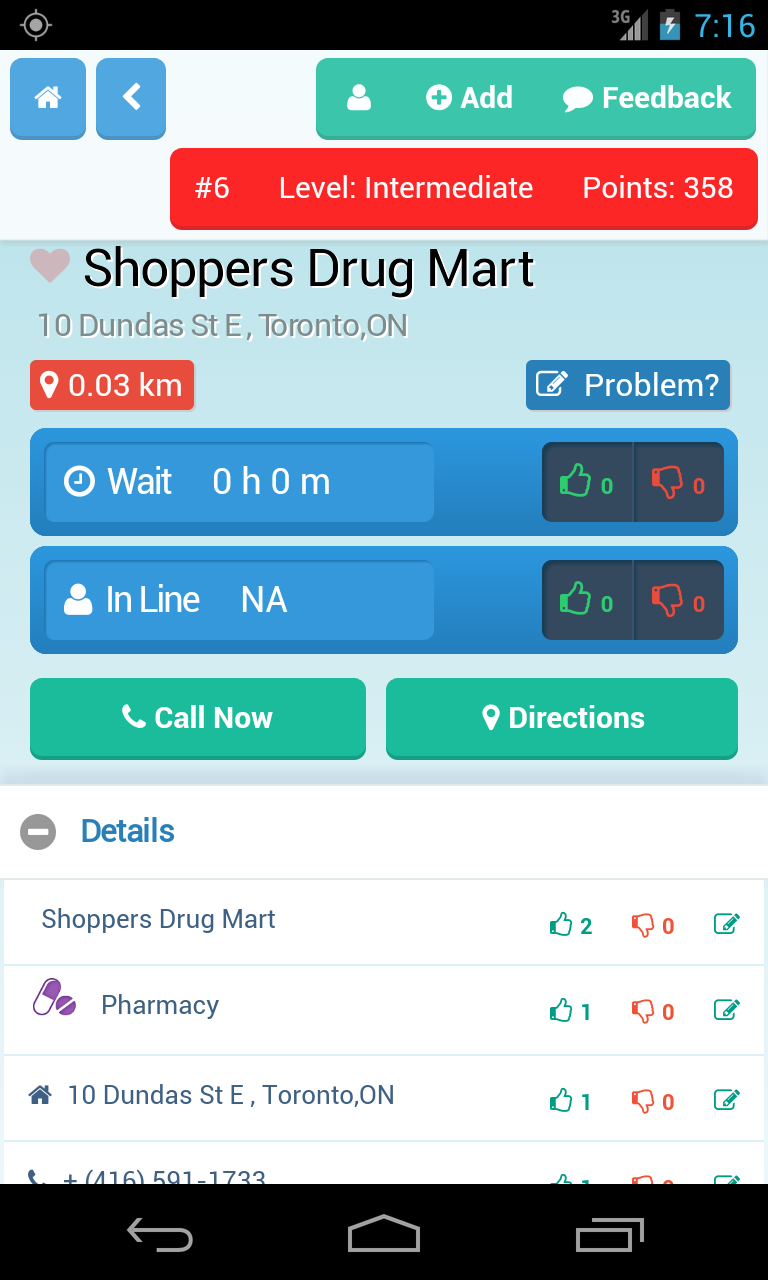This screenshot has width=768, height=1280.
Task: Report an issue via Problem?
Action: point(628,385)
